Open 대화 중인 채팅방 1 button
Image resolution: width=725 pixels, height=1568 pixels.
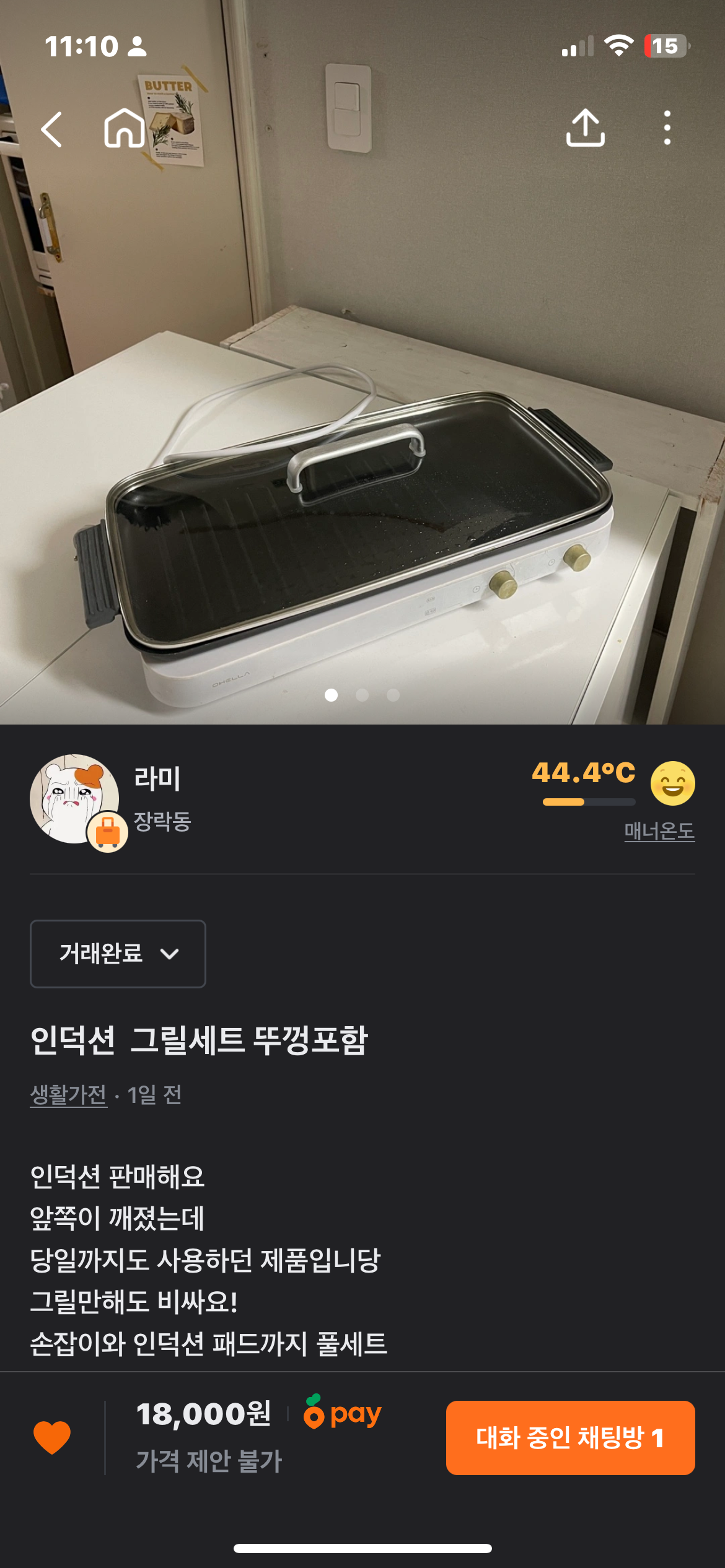coord(570,1437)
